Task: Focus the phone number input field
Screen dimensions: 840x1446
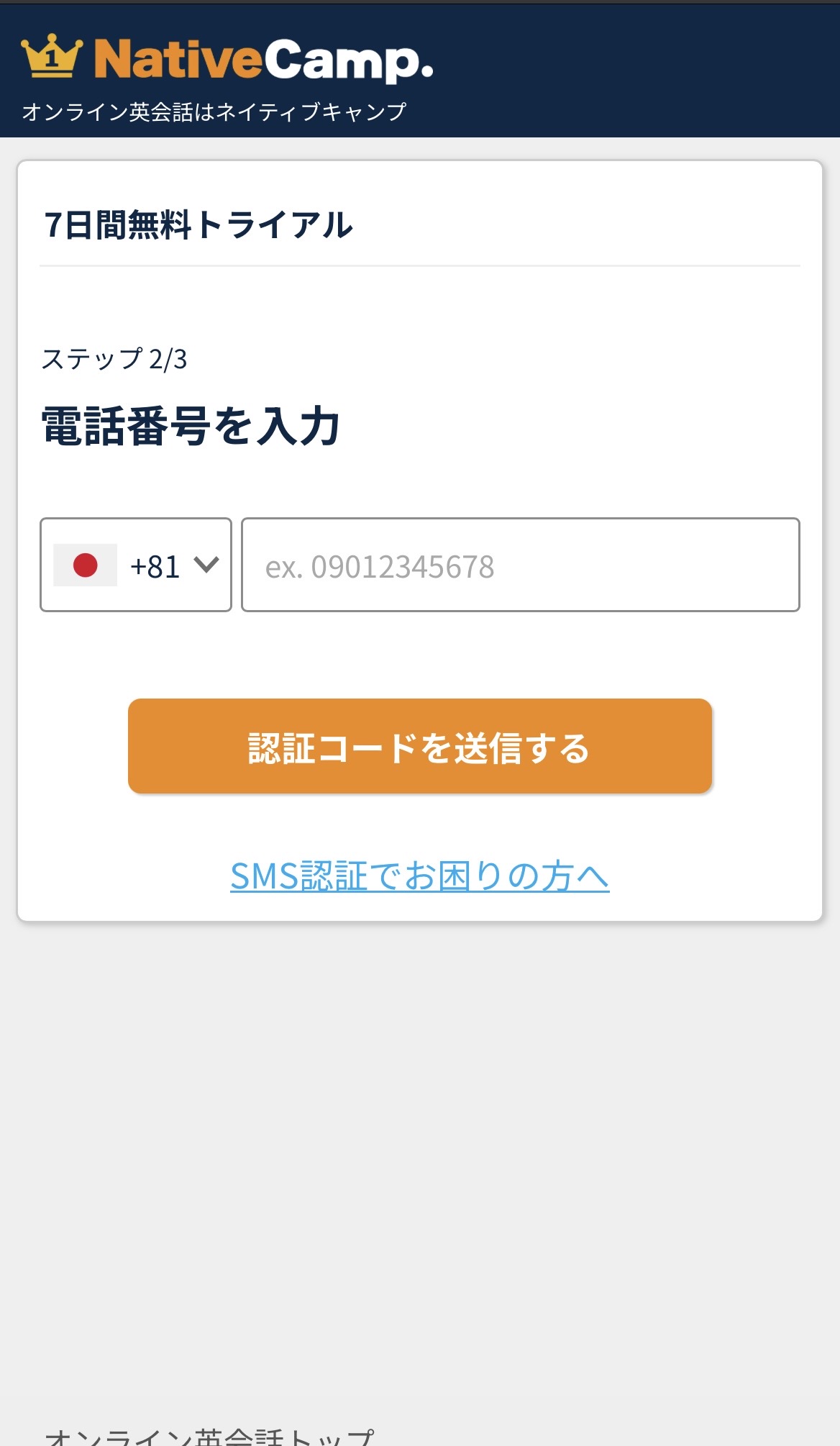Action: point(520,565)
